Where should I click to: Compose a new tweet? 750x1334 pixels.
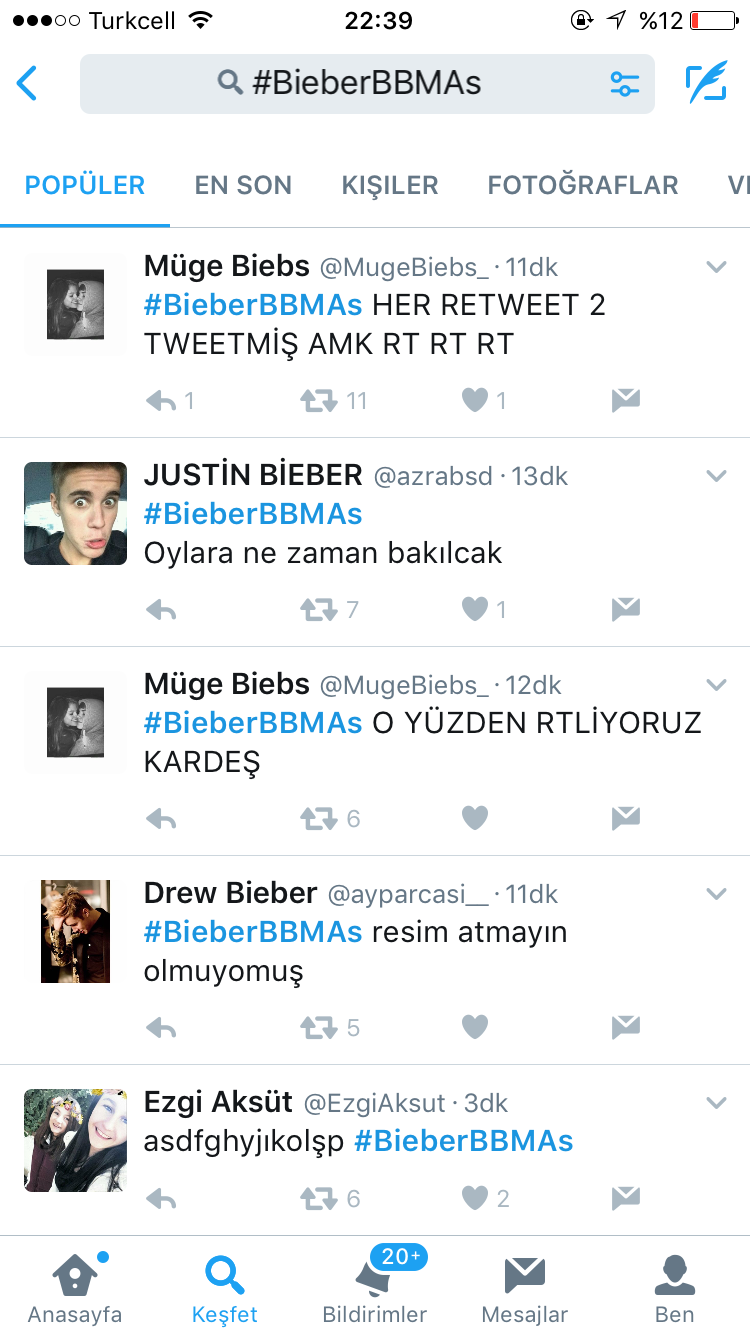(x=706, y=83)
